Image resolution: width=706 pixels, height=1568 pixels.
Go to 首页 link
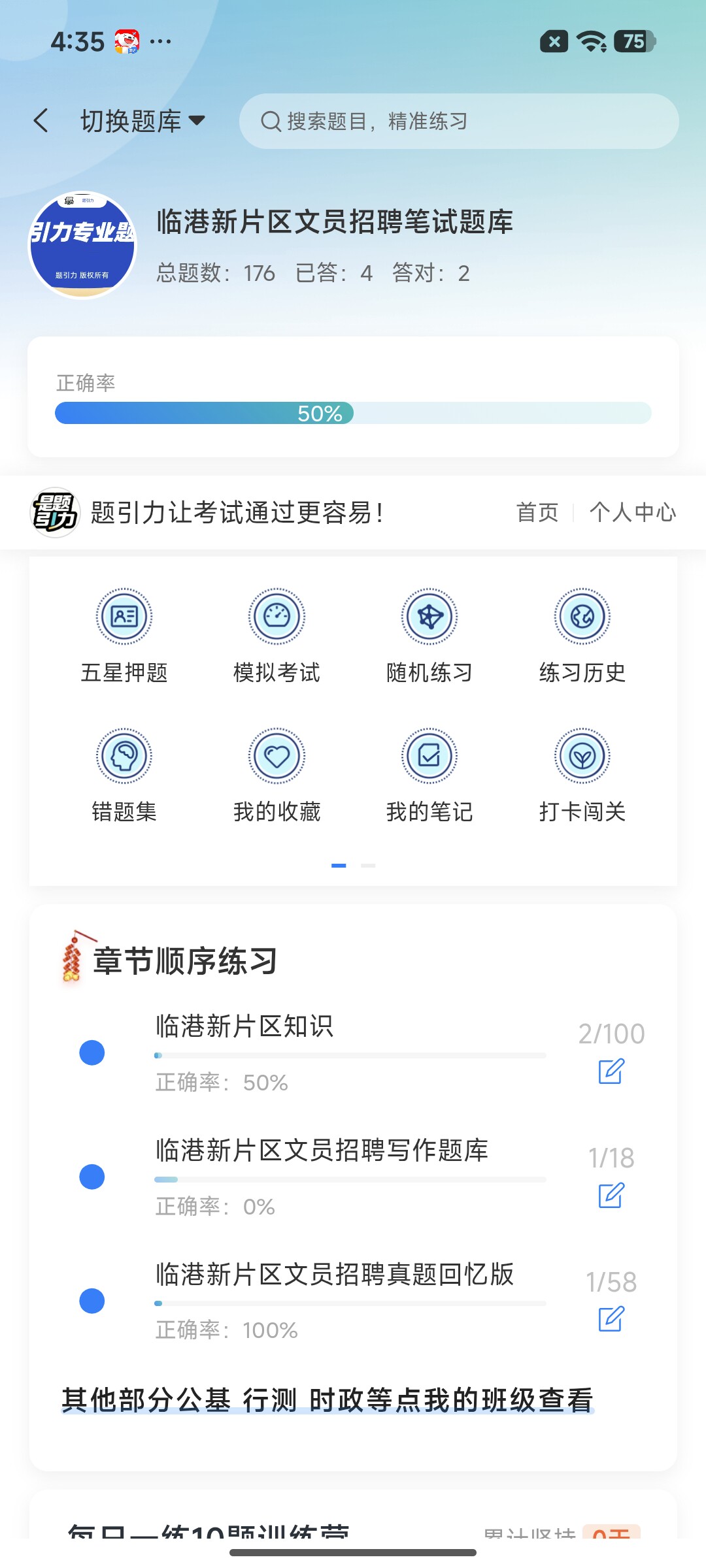537,512
